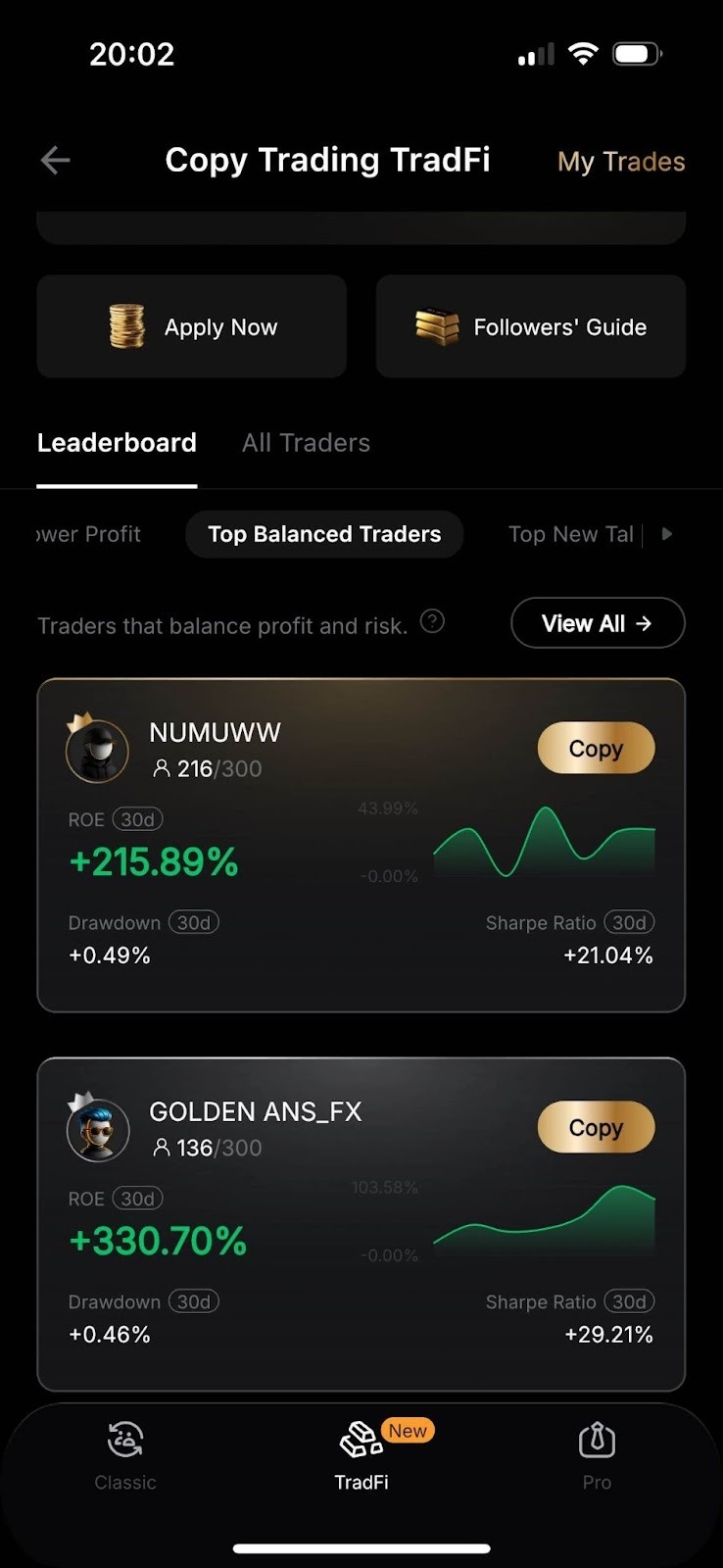Copy trader GOLDEN ANS_FX

596,1128
